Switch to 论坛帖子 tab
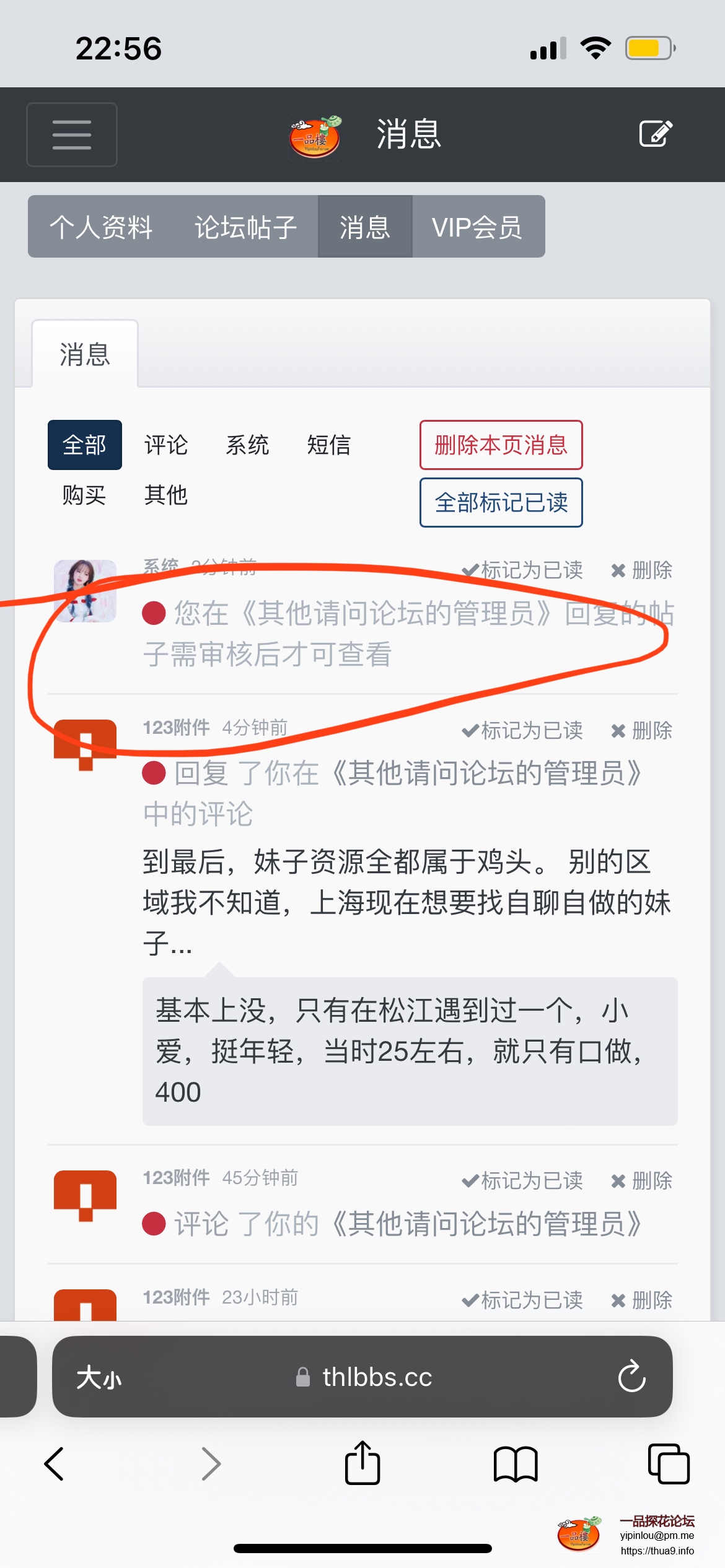The height and width of the screenshot is (1568, 725). point(245,227)
